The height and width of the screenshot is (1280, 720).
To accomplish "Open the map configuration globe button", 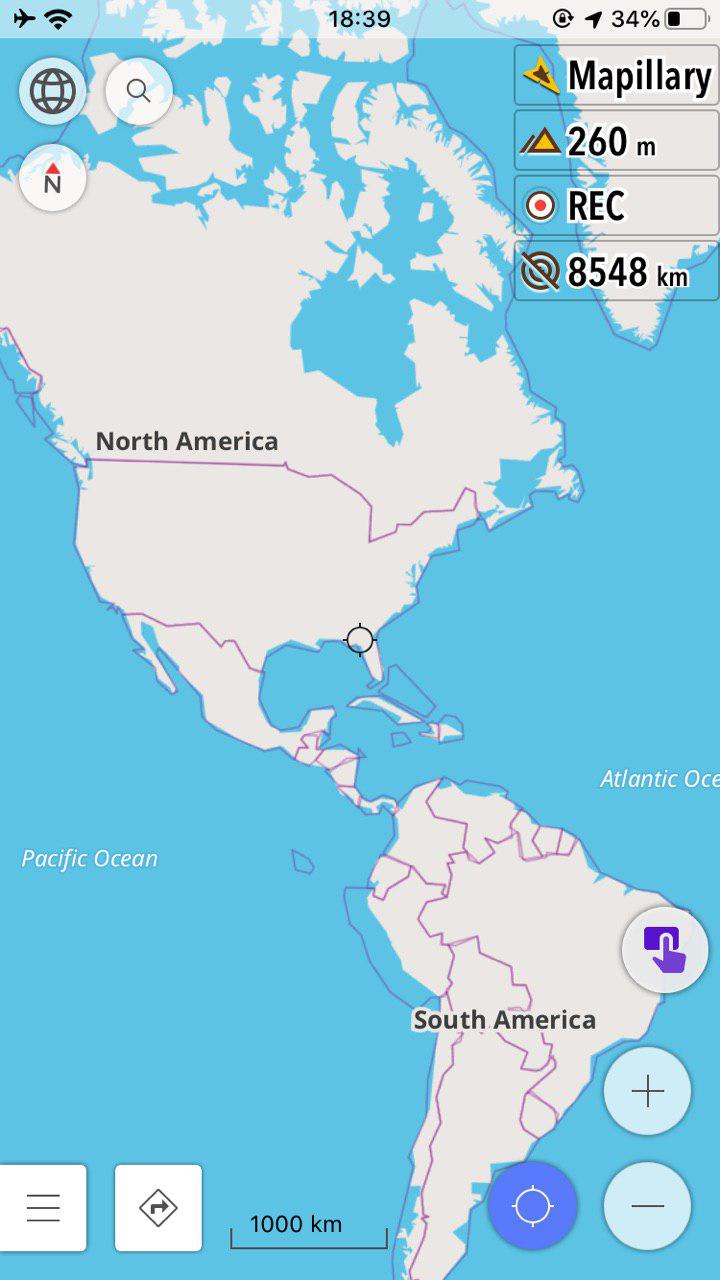I will (x=52, y=91).
